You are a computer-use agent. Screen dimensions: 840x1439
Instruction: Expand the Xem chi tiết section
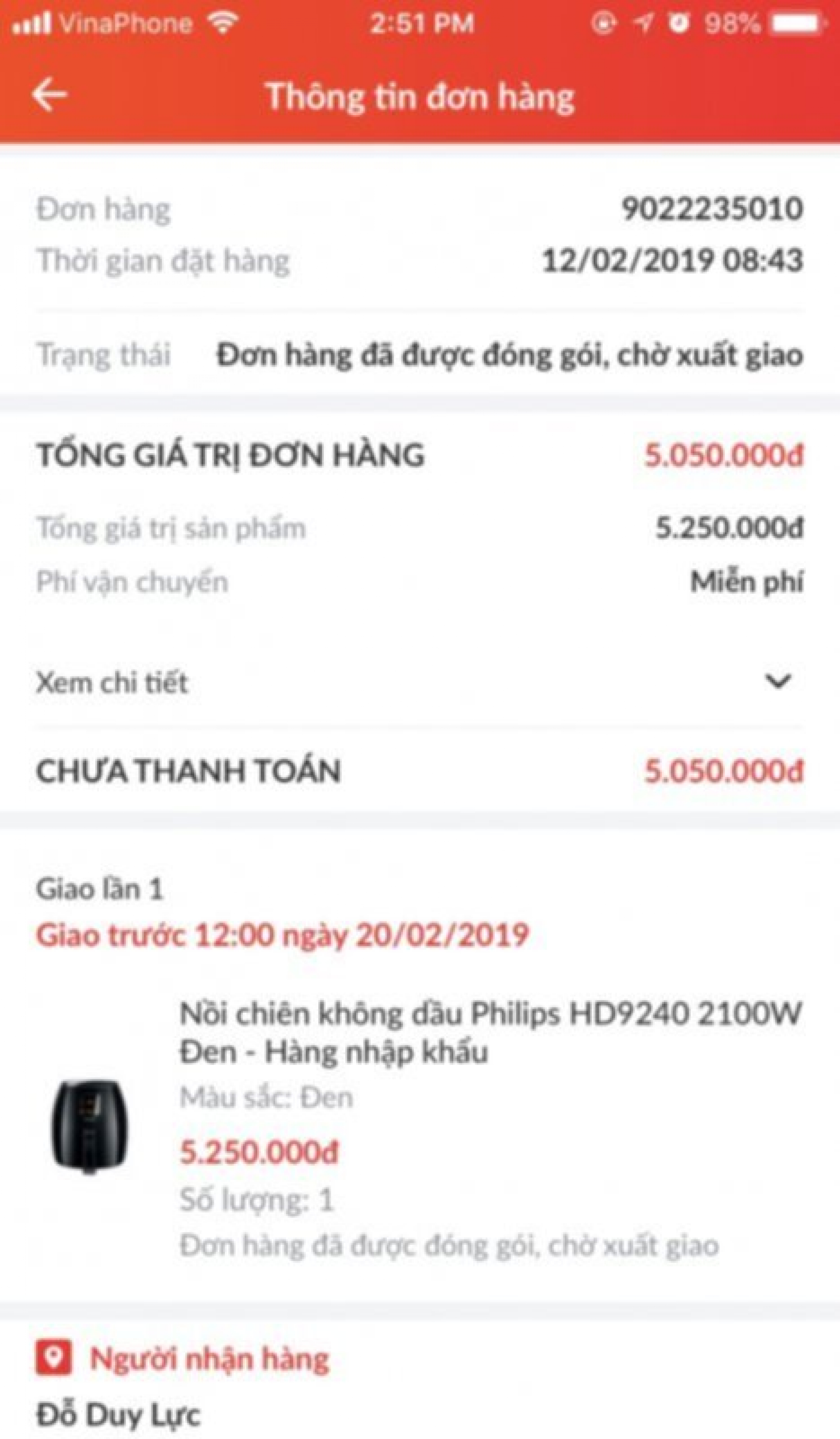pyautogui.click(x=420, y=682)
